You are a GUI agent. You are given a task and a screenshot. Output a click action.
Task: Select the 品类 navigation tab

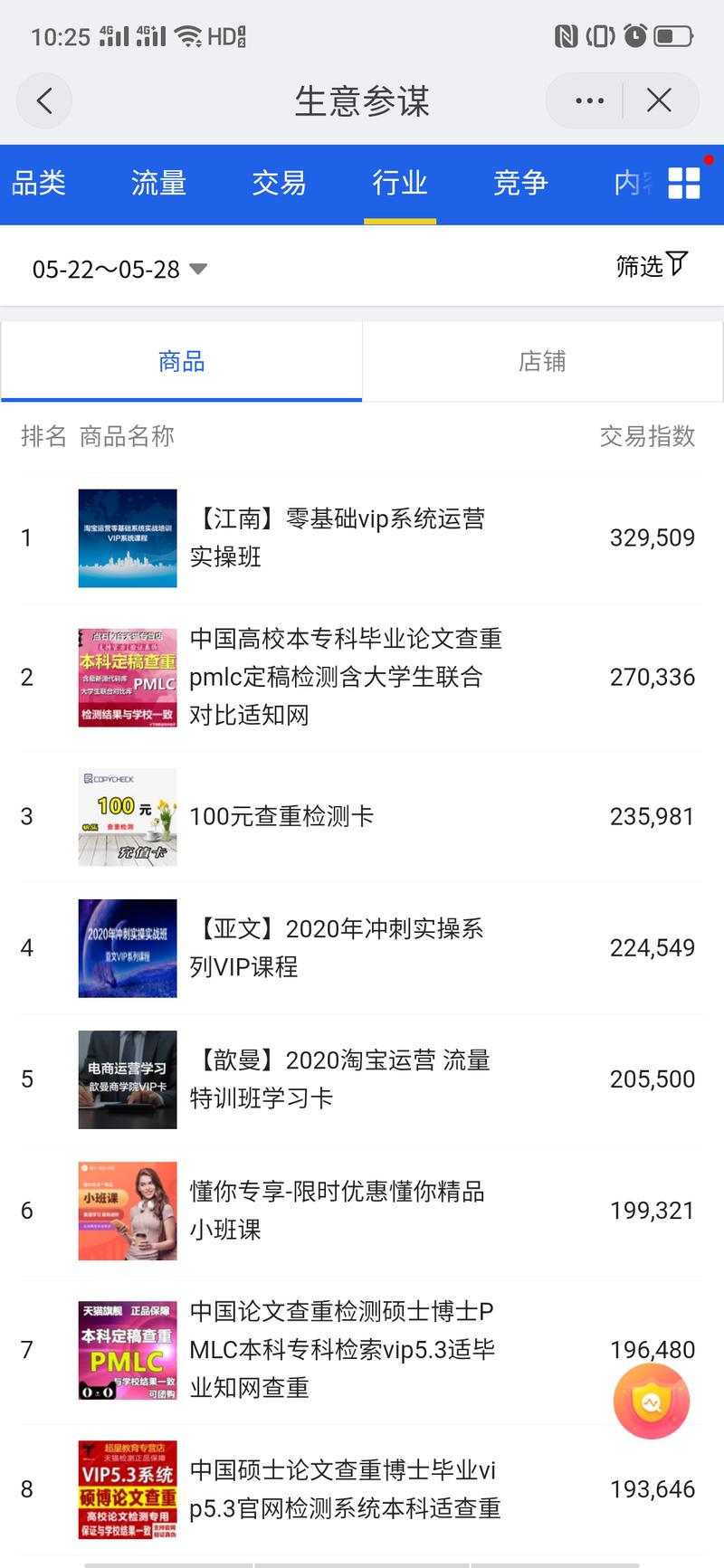[39, 182]
